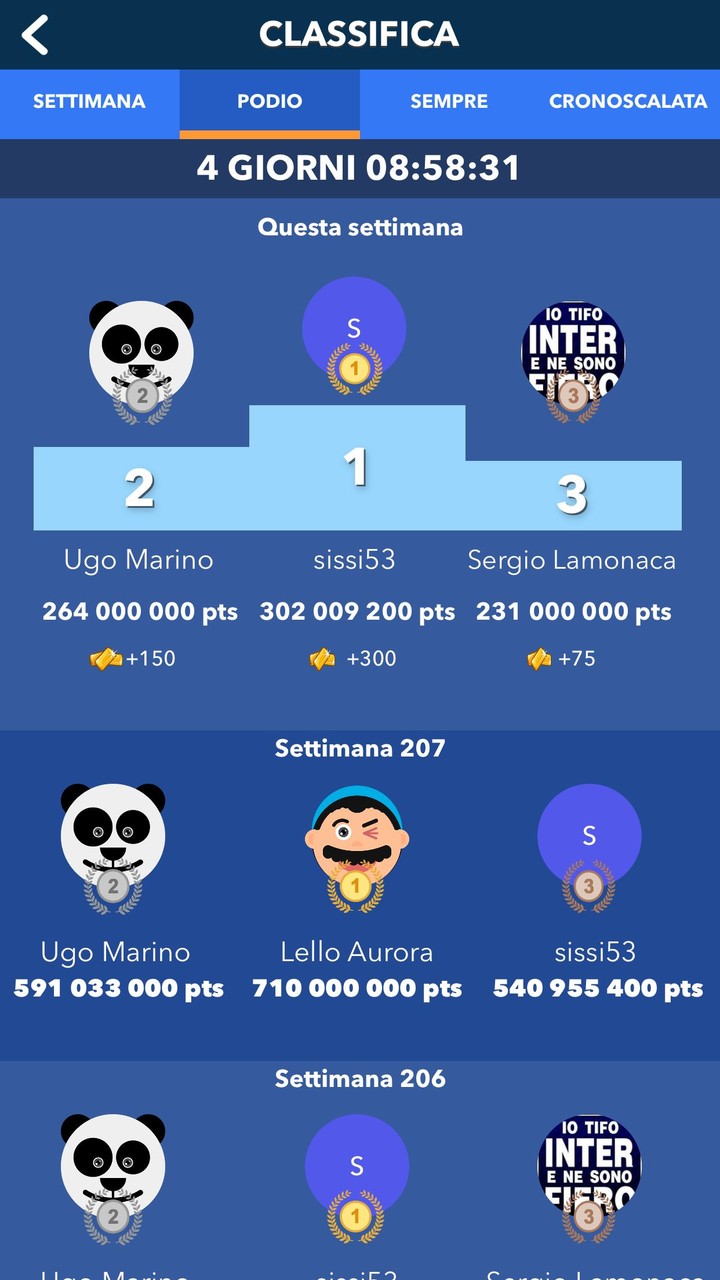Open the SETTIMANA tab

[x=88, y=101]
